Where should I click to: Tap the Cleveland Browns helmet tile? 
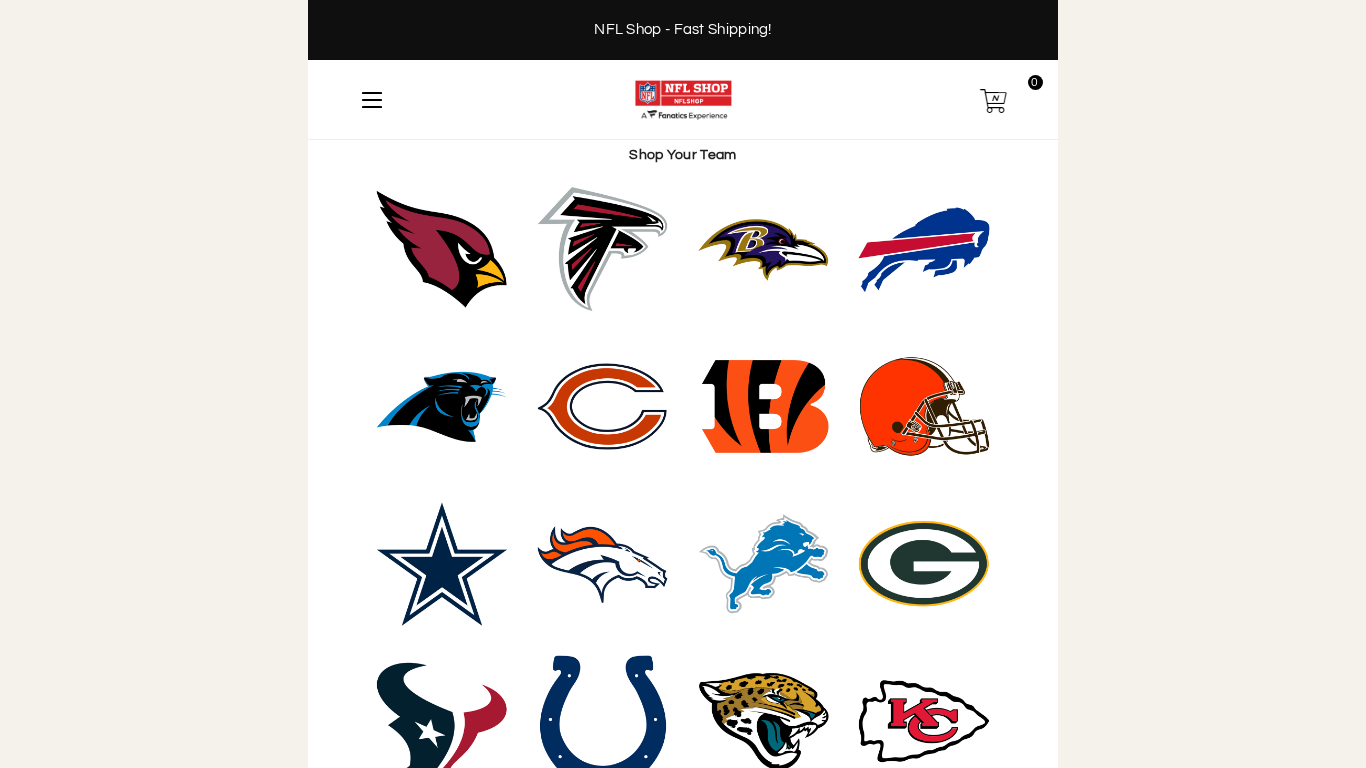[x=924, y=406]
